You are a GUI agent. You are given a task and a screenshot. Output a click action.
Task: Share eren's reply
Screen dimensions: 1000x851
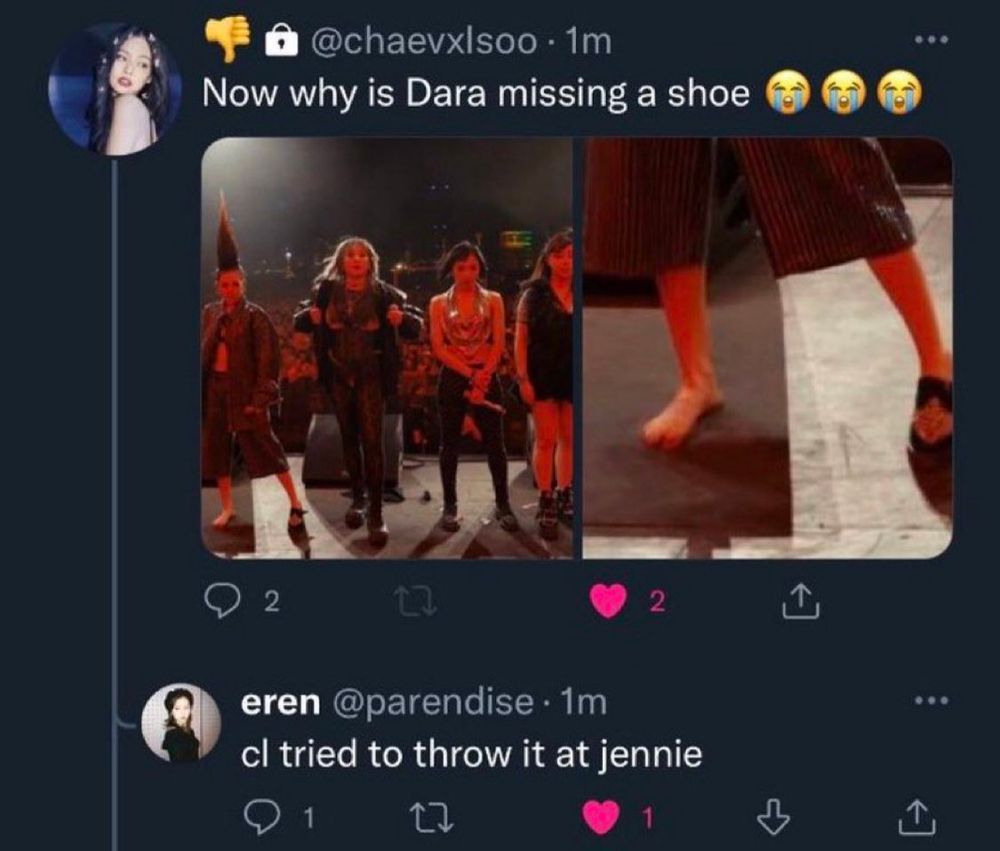(x=917, y=817)
